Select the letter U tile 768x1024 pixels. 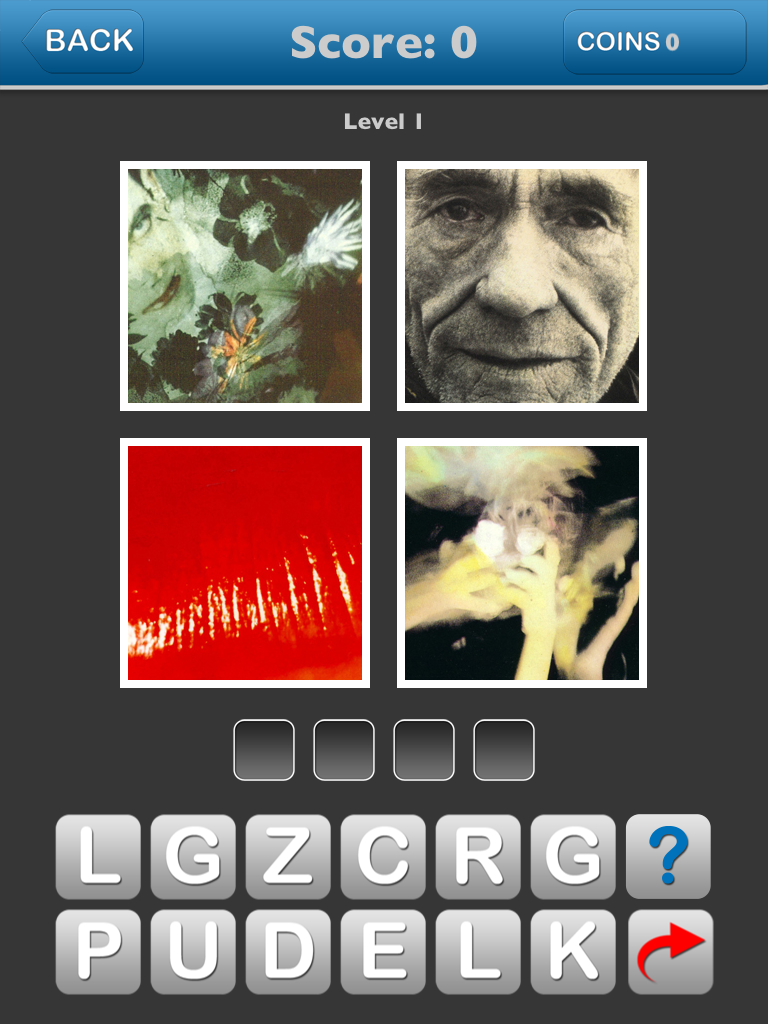tap(193, 952)
